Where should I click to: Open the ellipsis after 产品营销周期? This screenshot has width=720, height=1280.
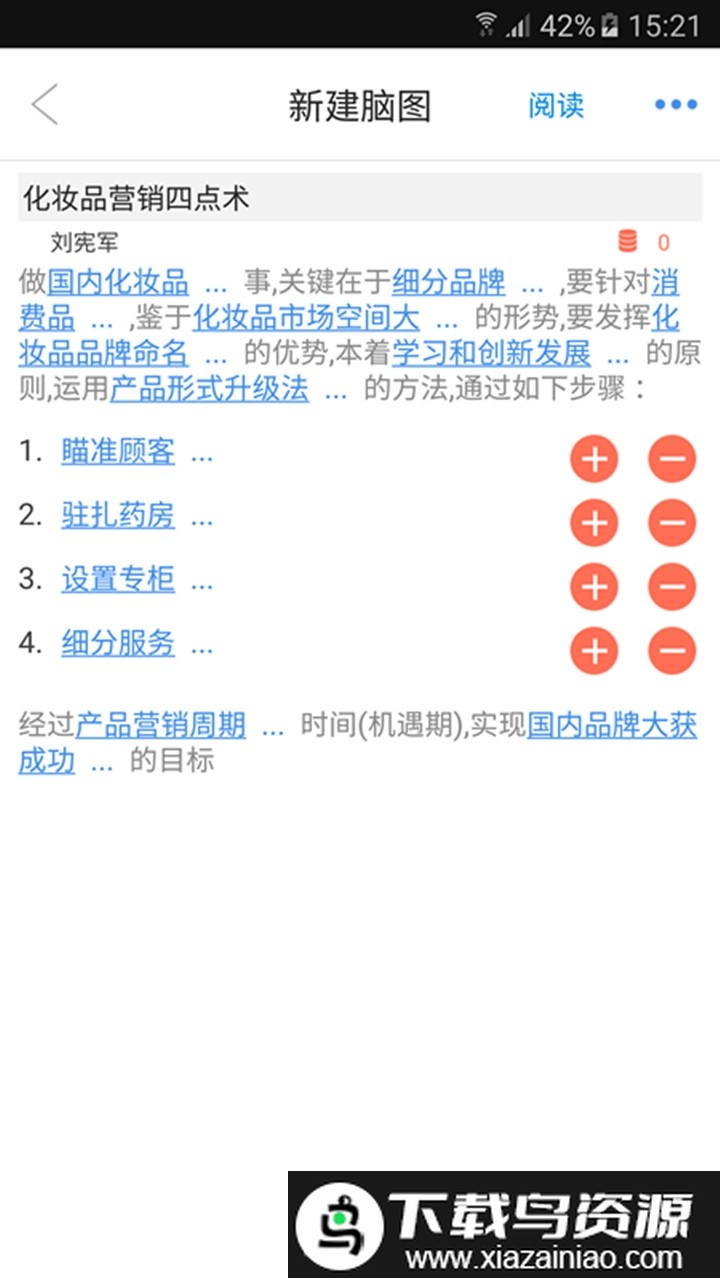point(273,726)
